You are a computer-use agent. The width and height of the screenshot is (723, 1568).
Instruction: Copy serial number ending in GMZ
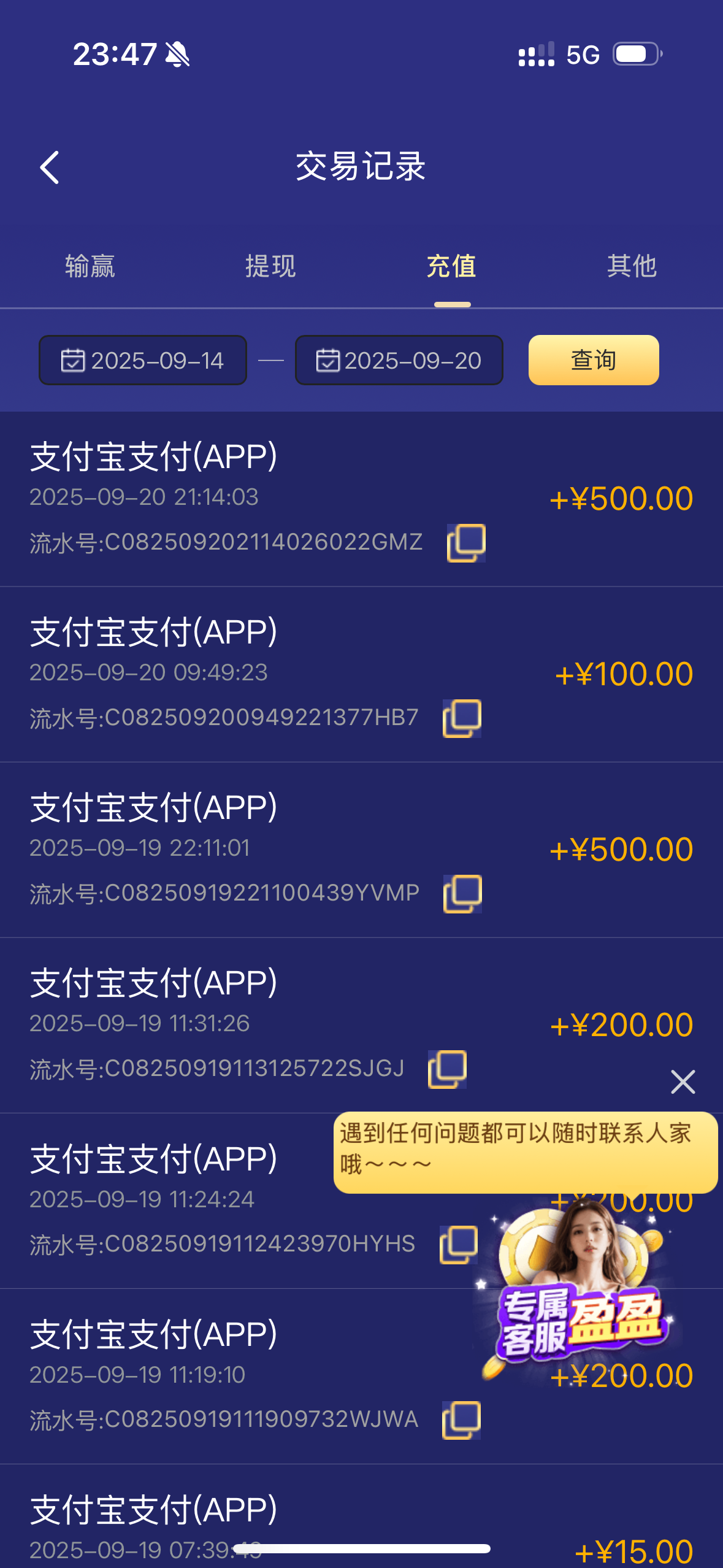(466, 543)
